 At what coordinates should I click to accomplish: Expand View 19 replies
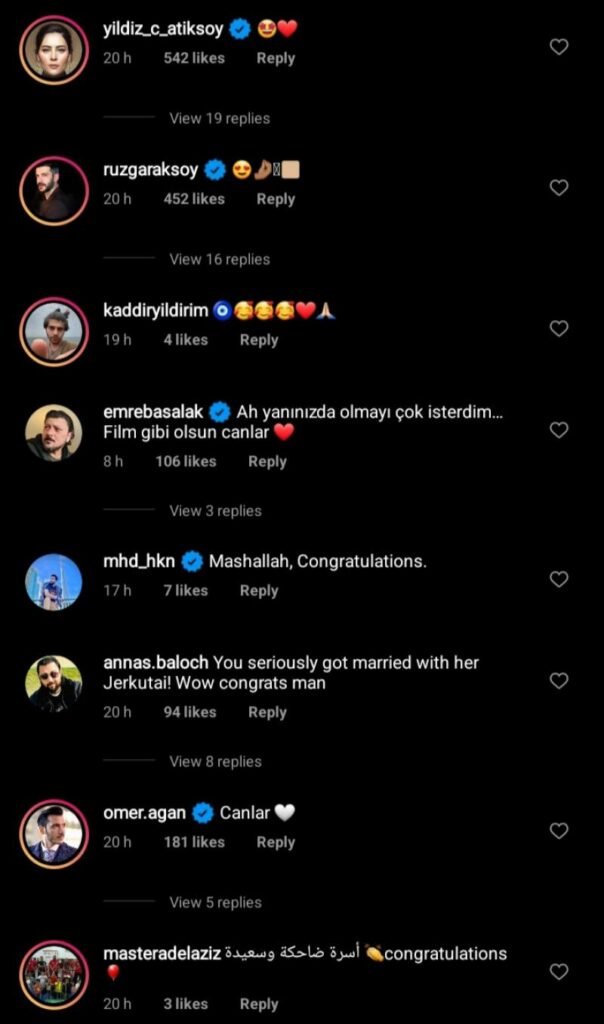pos(219,118)
